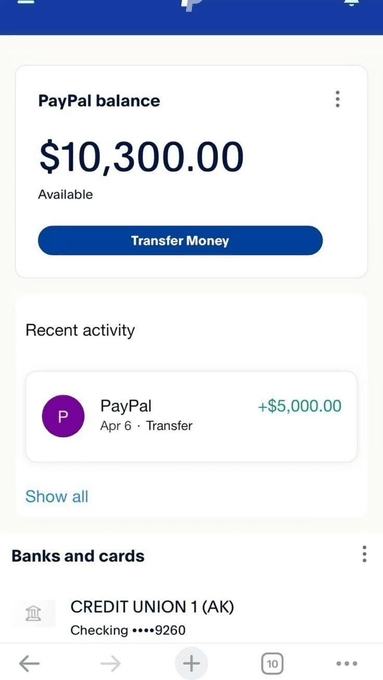Open the $5,000.00 PayPal transfer activity

[191, 416]
